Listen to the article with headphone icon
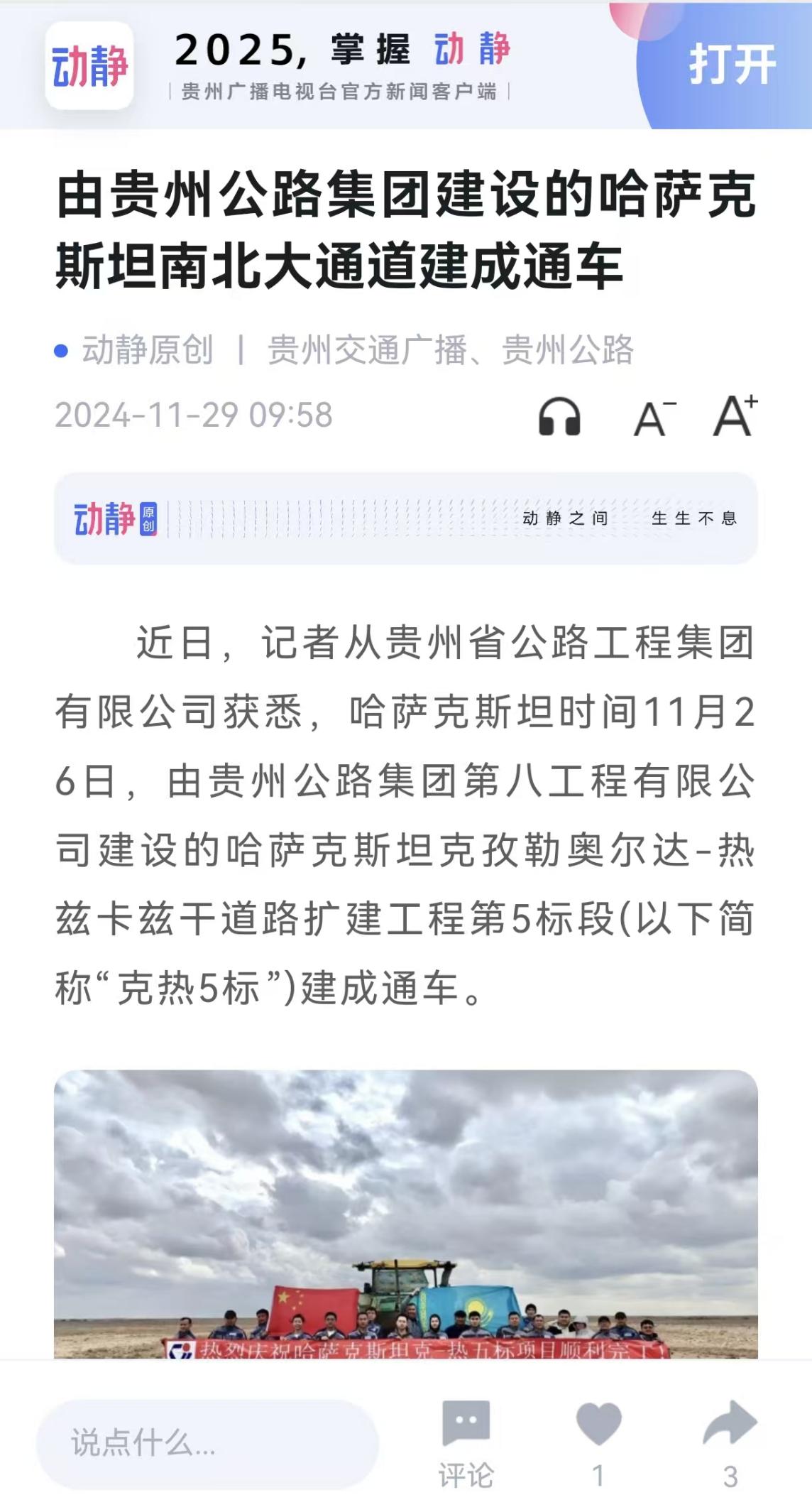Screen dimensions: 812x1512 pyautogui.click(x=559, y=416)
